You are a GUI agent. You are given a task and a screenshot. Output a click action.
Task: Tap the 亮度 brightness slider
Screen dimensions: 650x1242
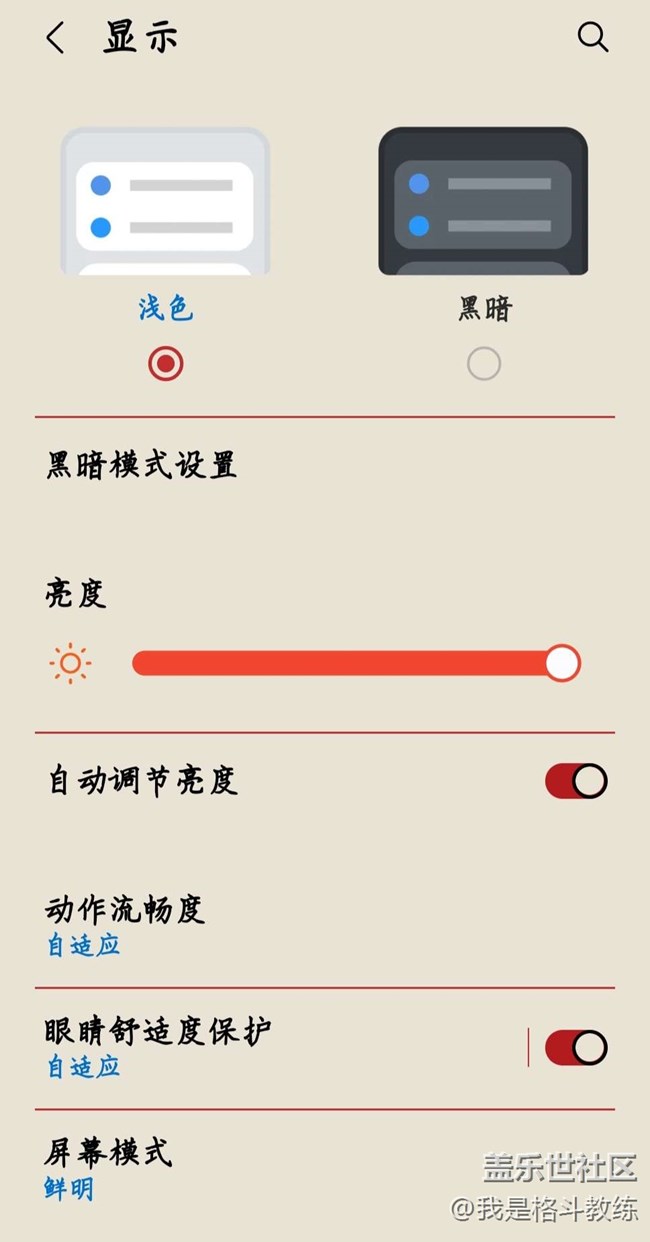point(356,663)
